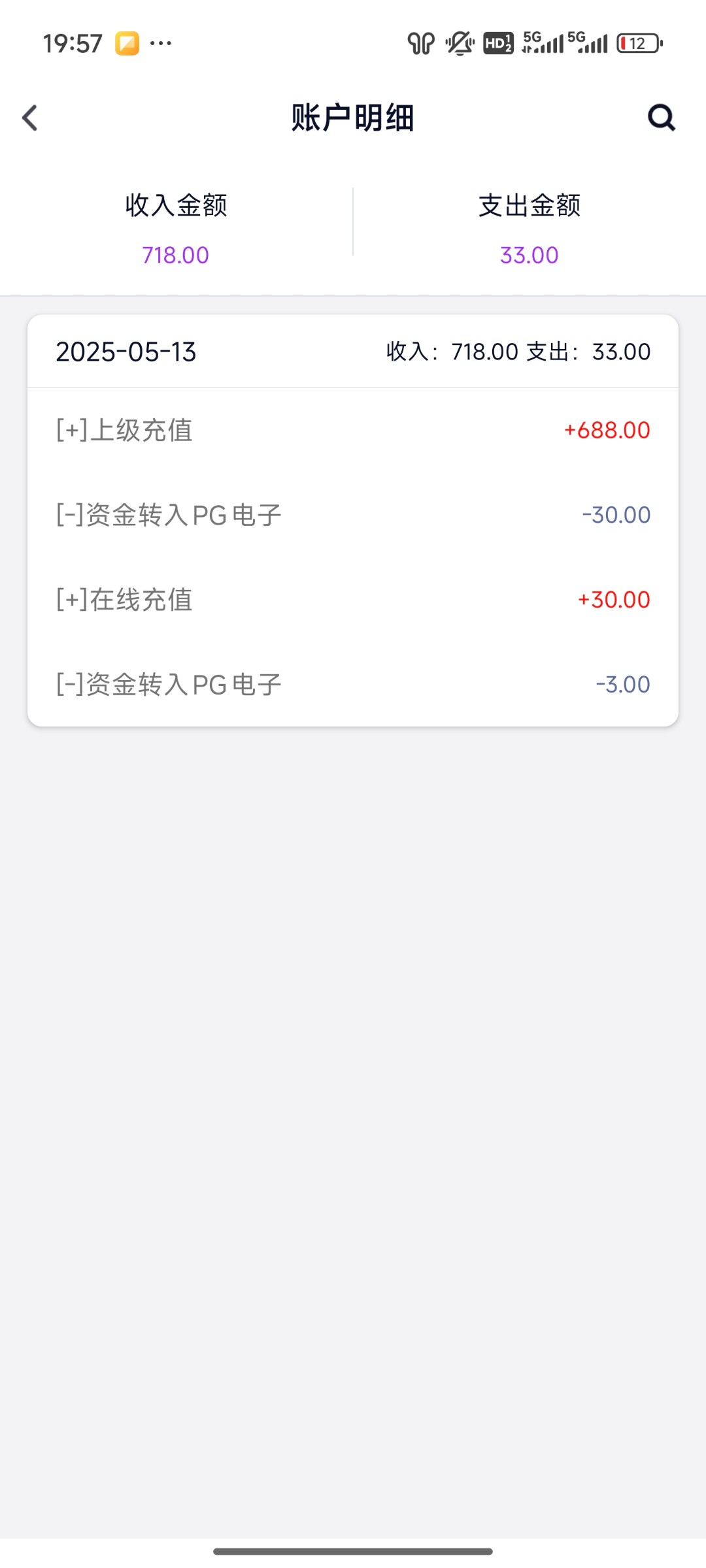The width and height of the screenshot is (706, 1568).
Task: Open the 上级充值 +688.00 record
Action: 353,431
